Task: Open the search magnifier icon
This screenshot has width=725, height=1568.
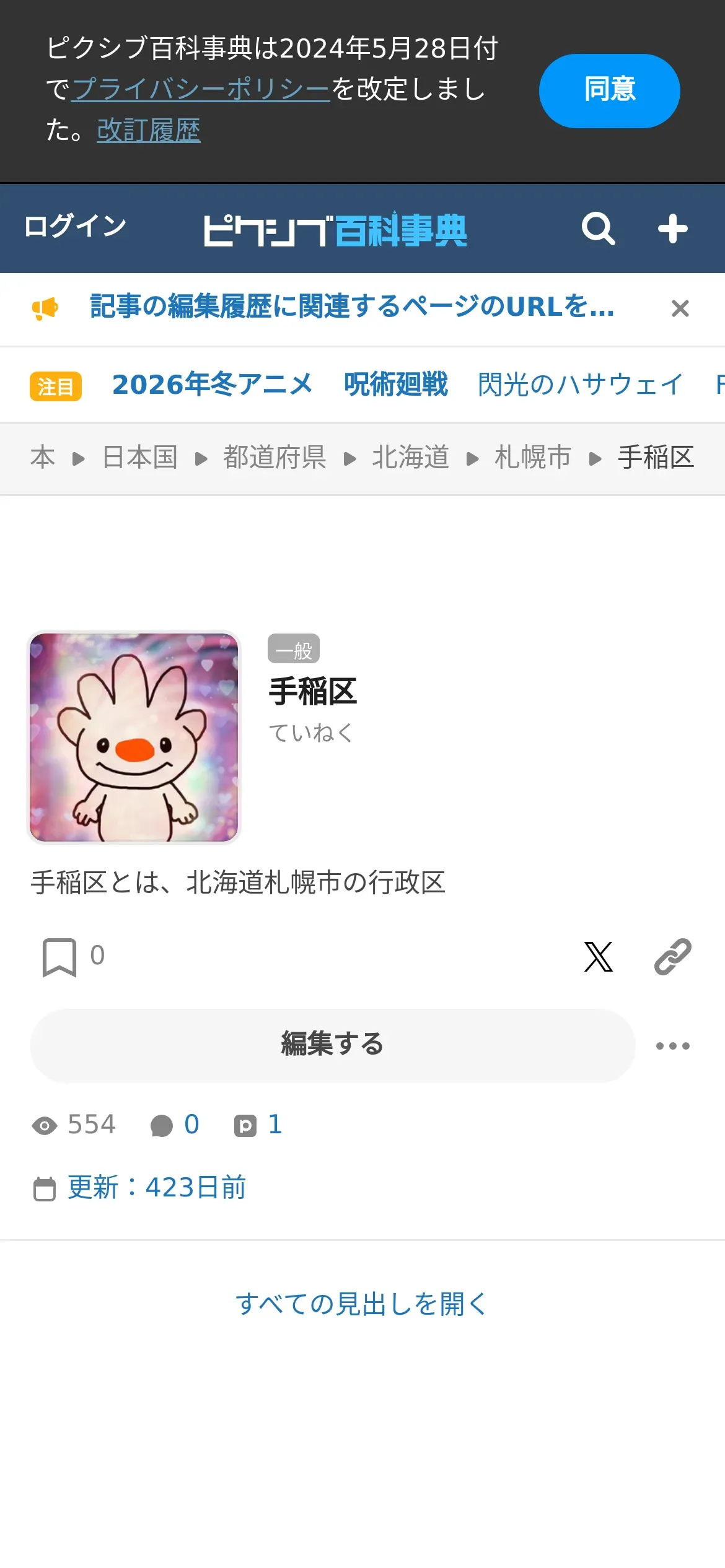Action: click(598, 229)
